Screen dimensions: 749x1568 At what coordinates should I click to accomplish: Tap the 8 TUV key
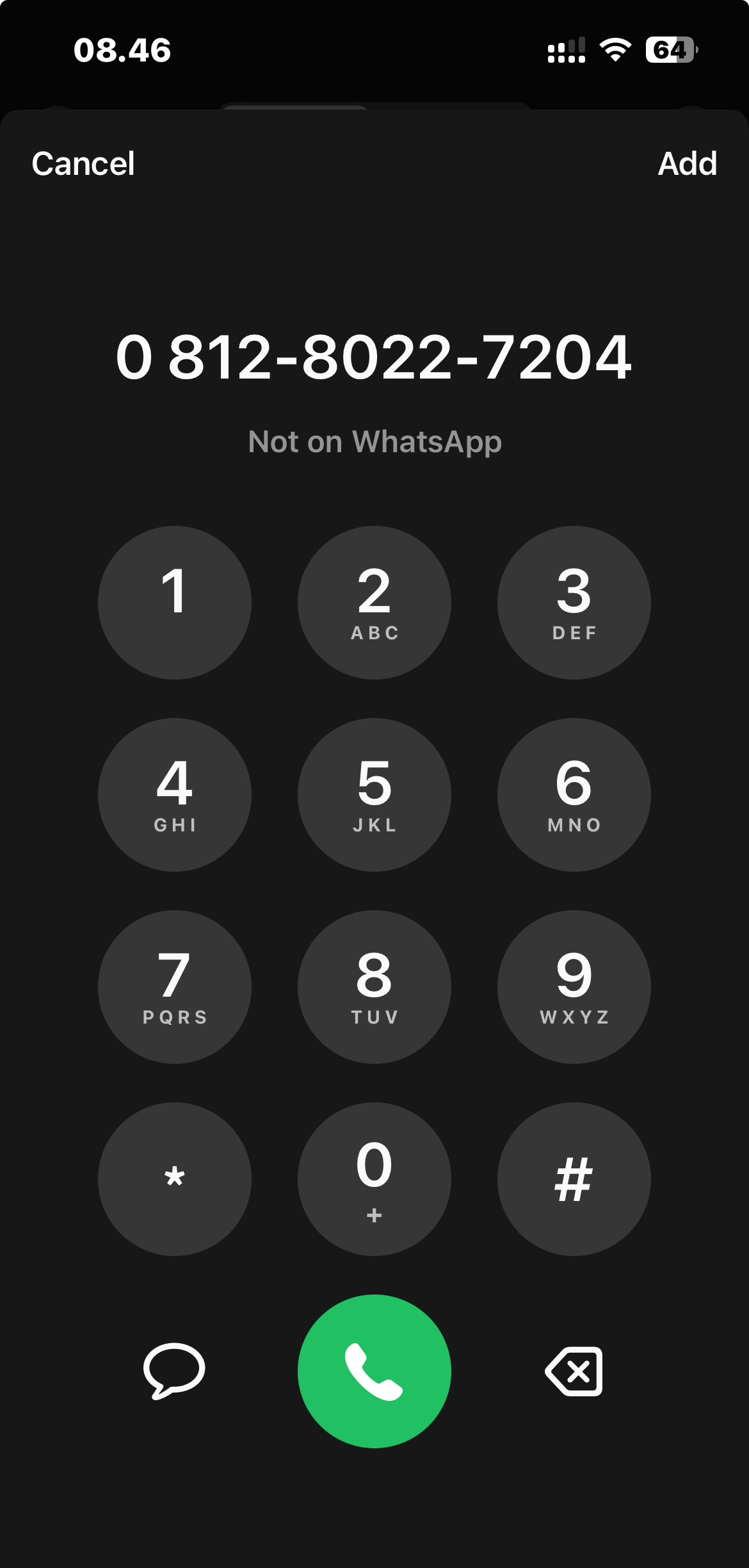click(x=374, y=987)
